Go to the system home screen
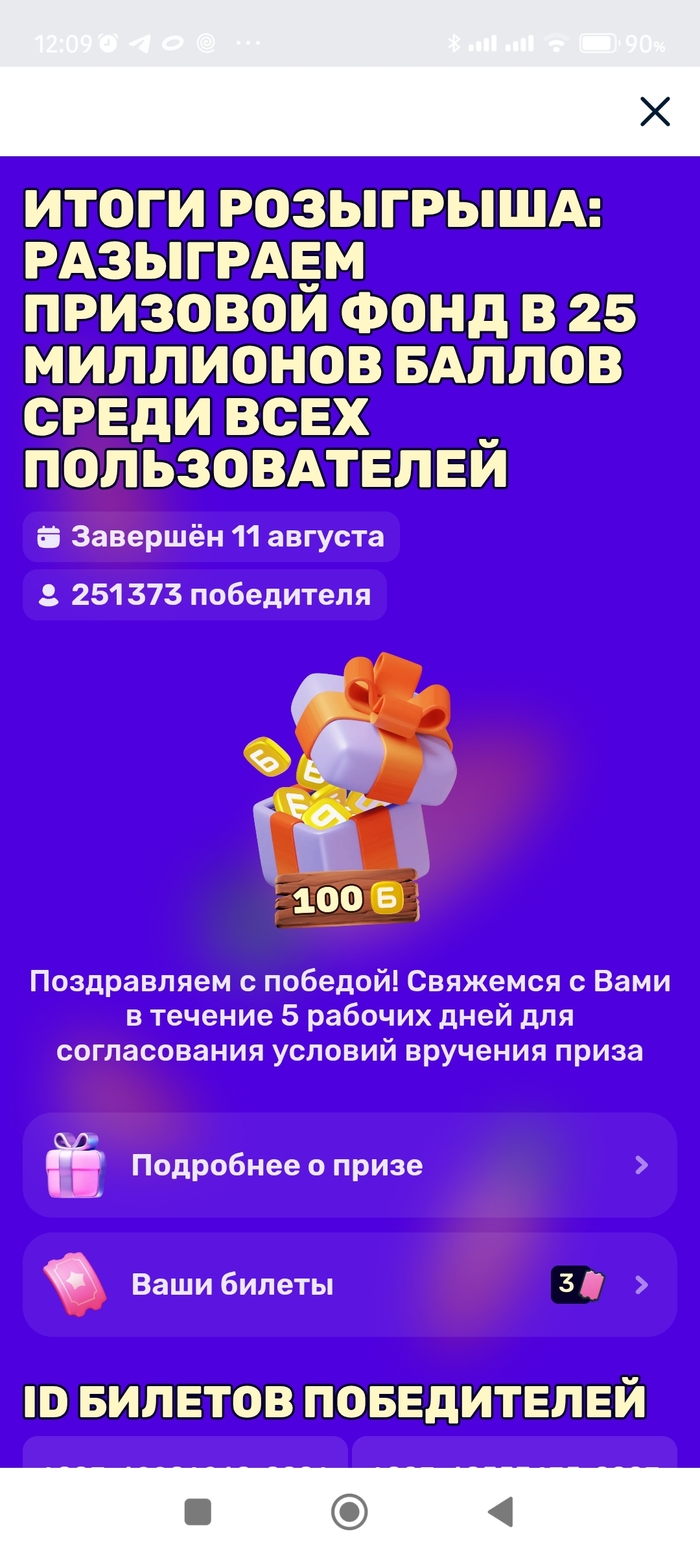700x1556 pixels. coord(349,1511)
